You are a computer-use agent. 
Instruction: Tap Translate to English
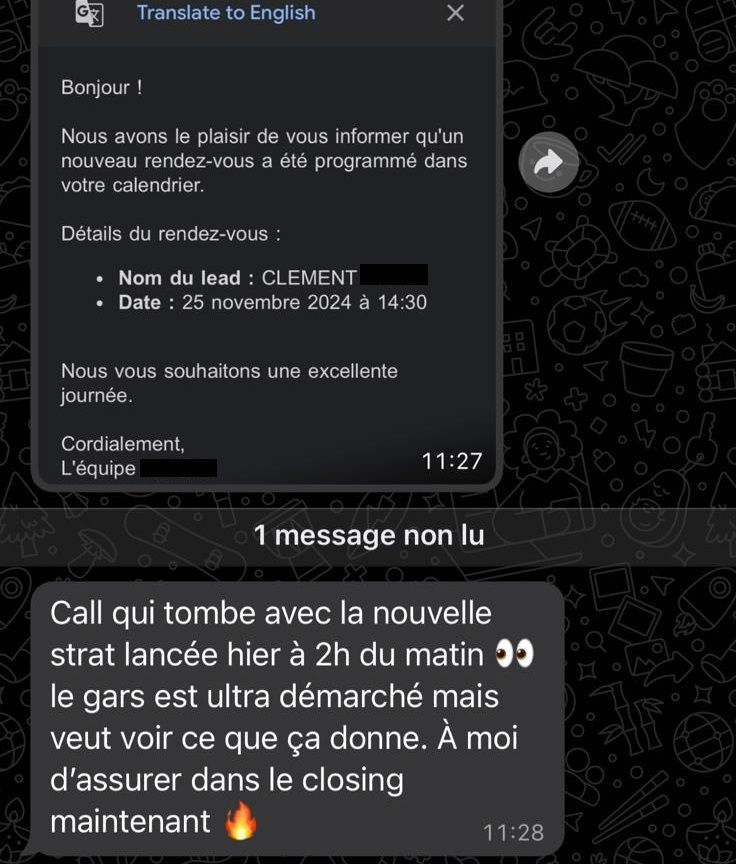click(x=225, y=13)
